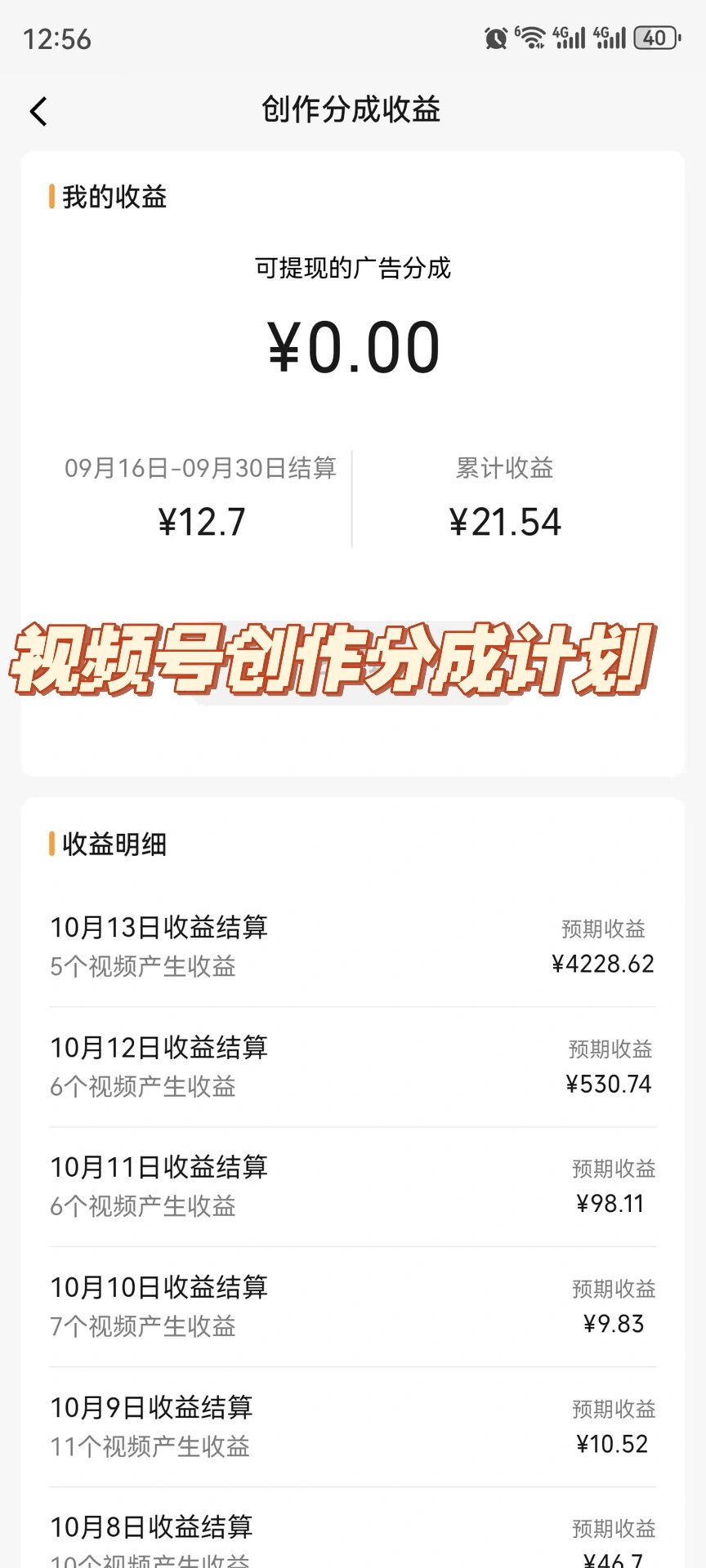
Task: Select 09月16日-09月30日结算 settlement section
Action: pos(202,494)
